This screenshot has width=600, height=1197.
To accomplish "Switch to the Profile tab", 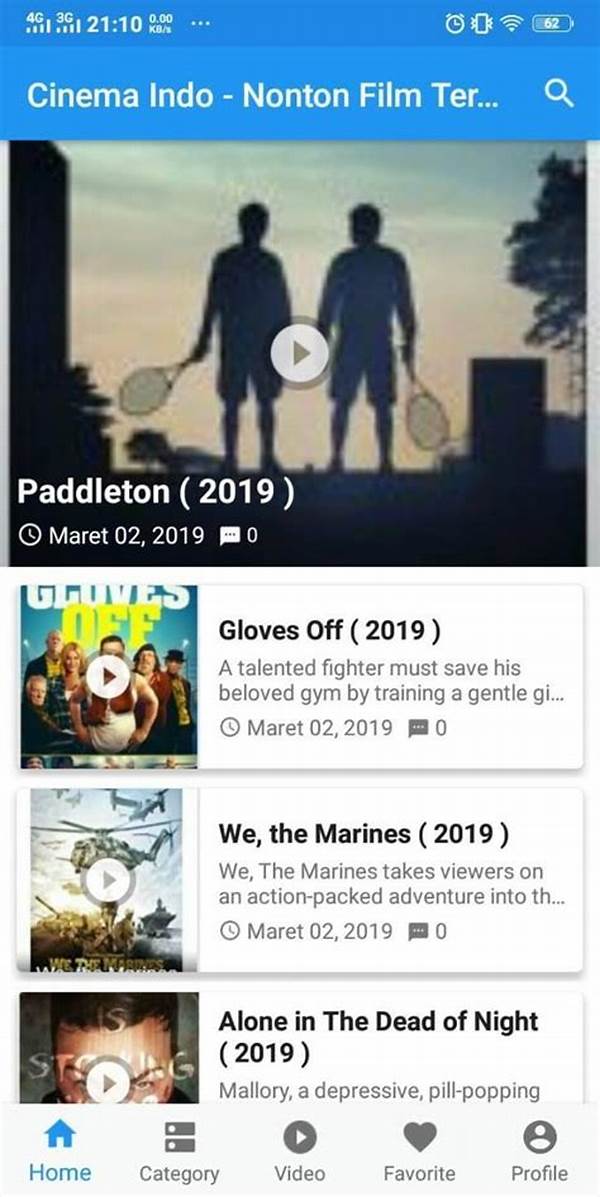I will coord(540,1152).
